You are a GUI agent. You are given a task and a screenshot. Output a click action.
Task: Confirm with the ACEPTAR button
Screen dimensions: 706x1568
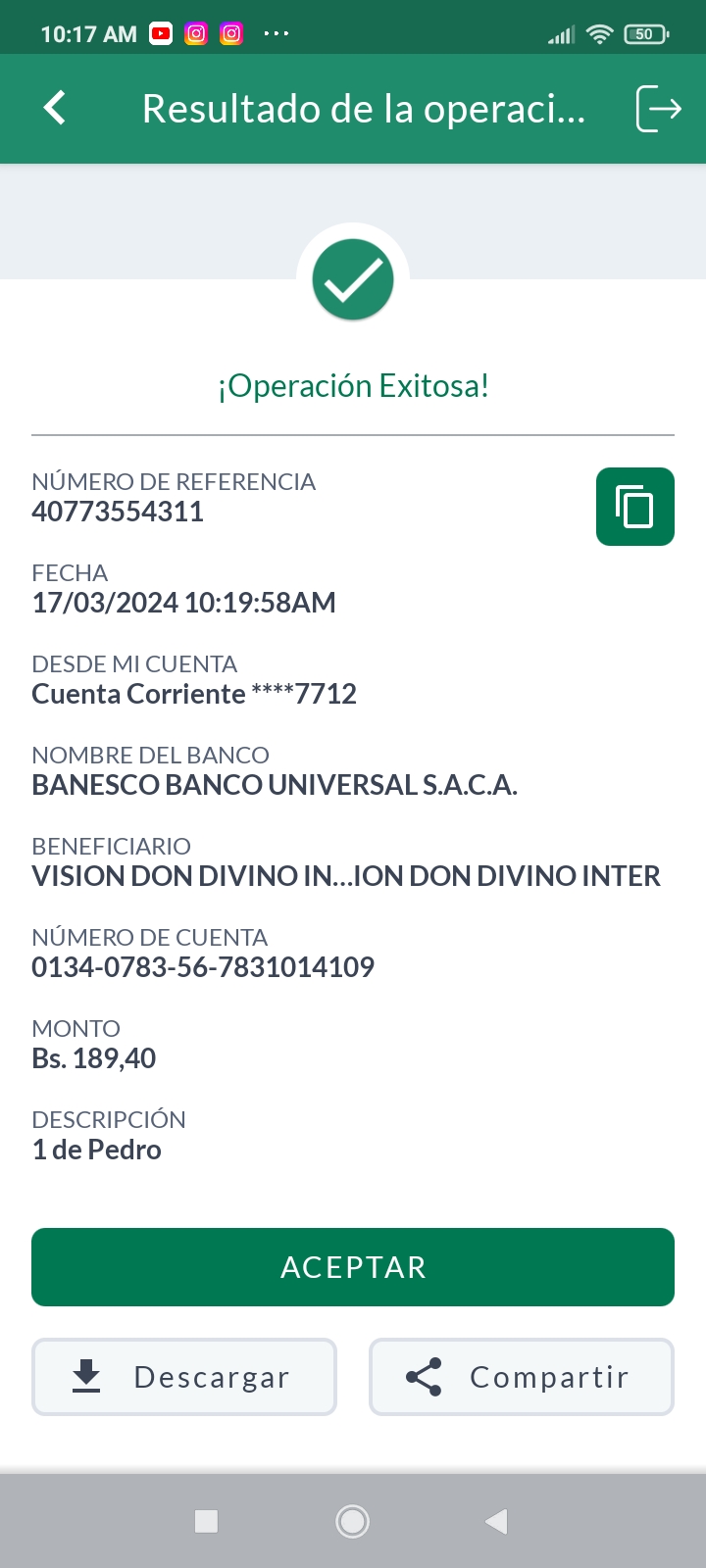pos(353,1267)
